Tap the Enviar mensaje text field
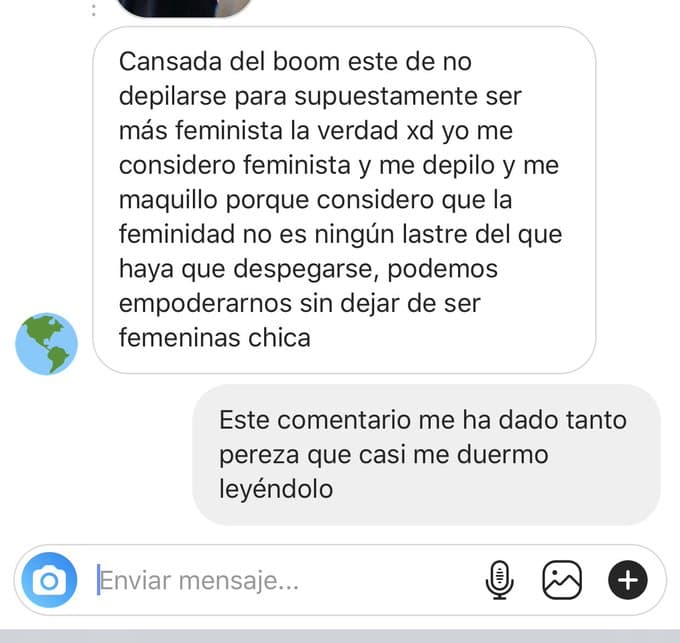The width and height of the screenshot is (680, 643). tap(270, 580)
